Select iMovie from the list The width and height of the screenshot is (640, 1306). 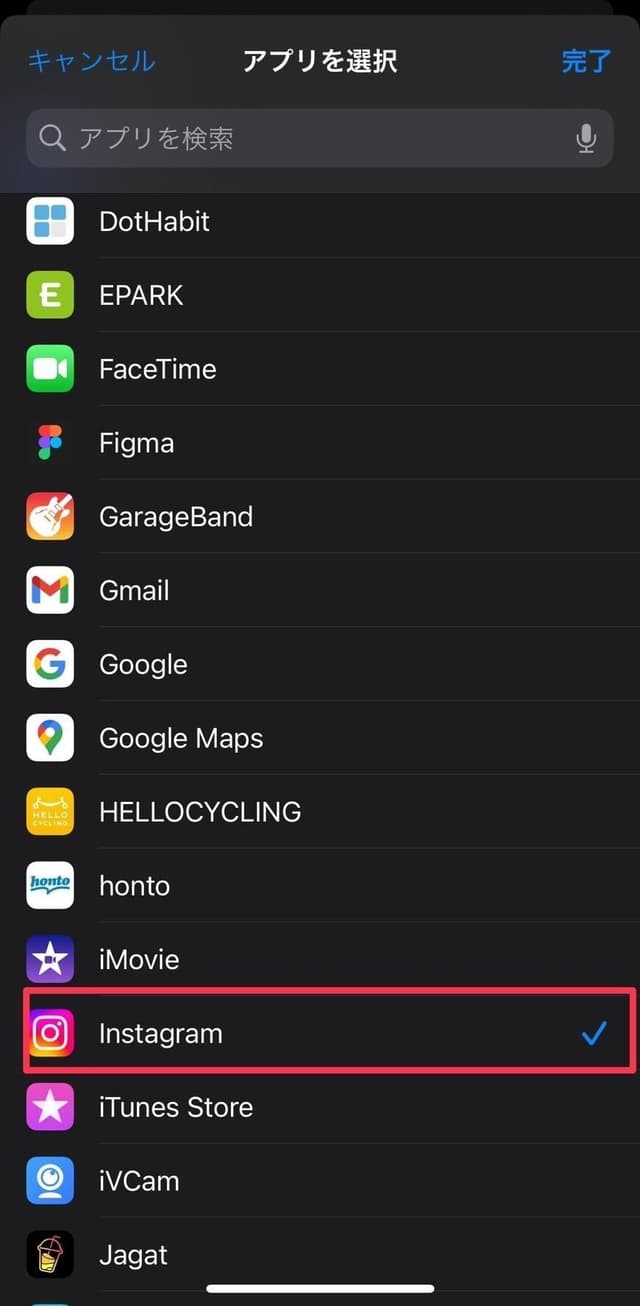[139, 960]
